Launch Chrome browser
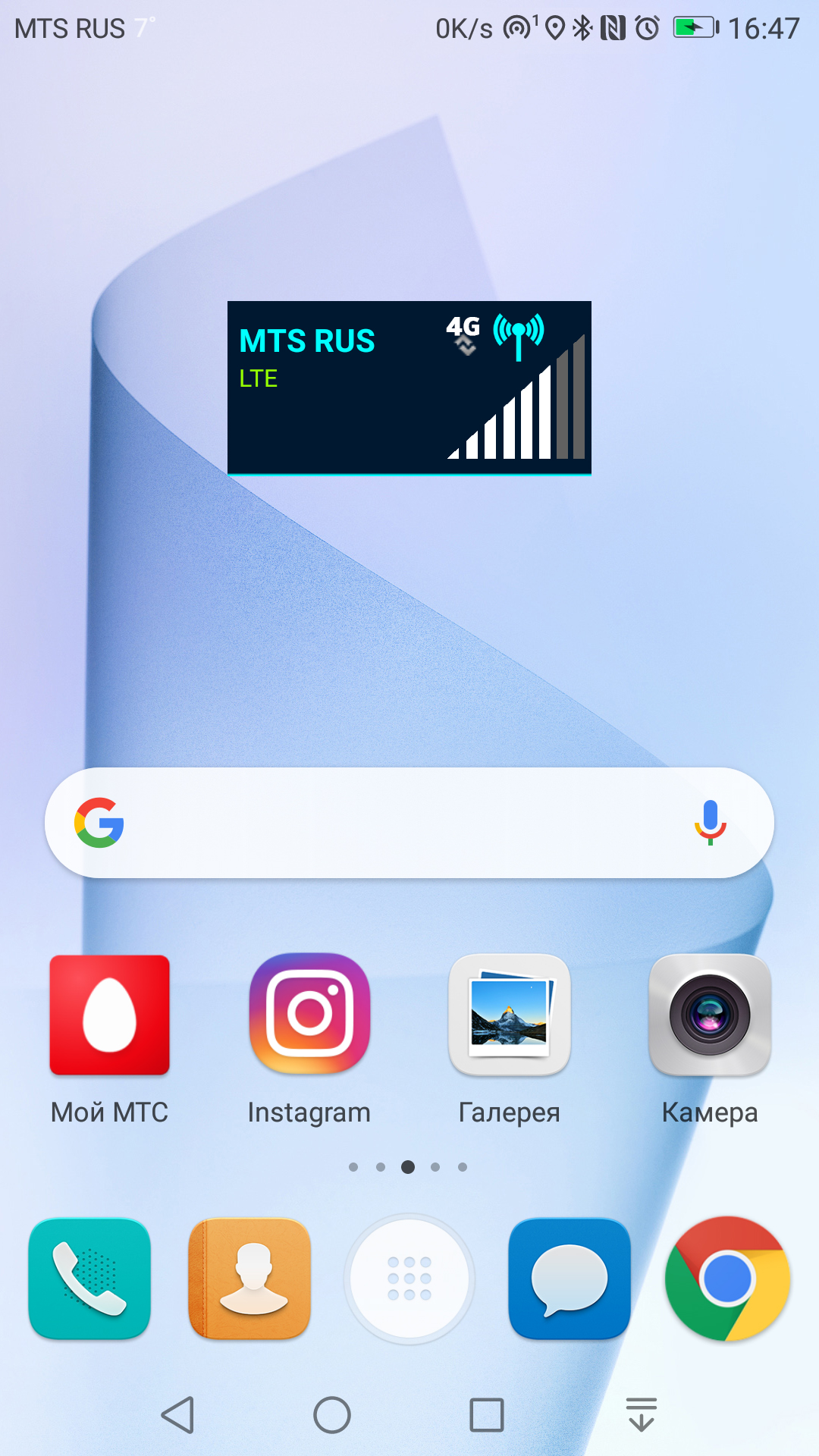819x1456 pixels. (728, 1279)
